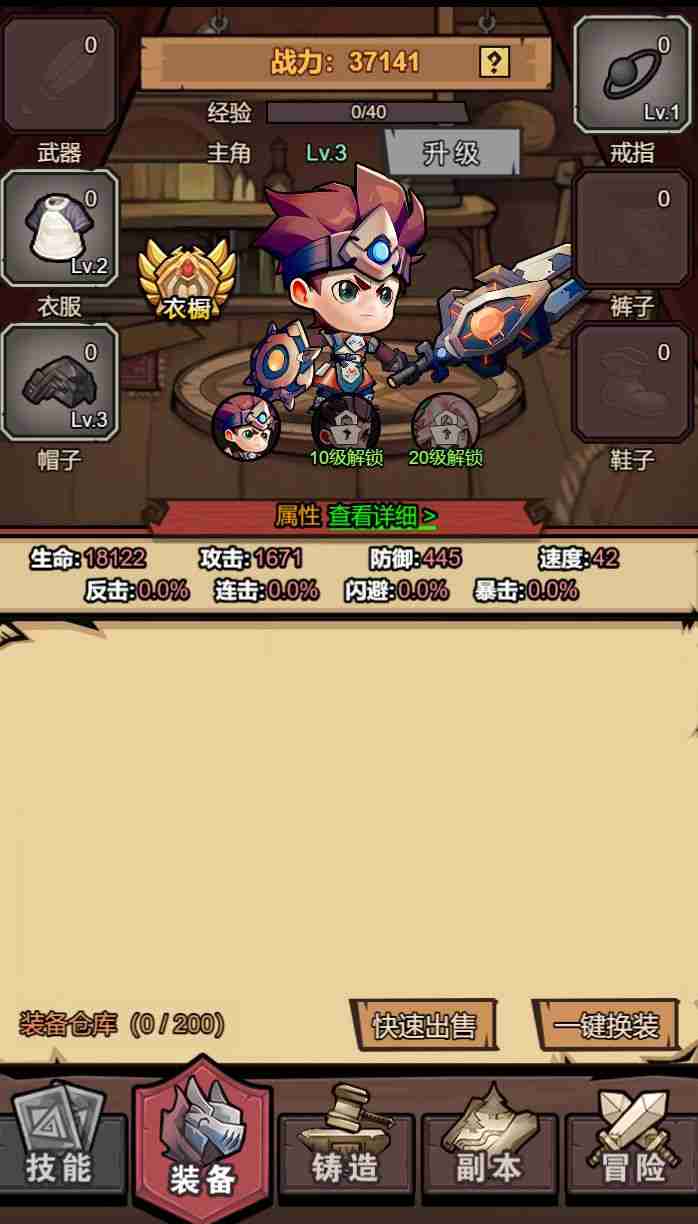Tap the 升级 level up button
698x1224 pixels.
point(452,153)
